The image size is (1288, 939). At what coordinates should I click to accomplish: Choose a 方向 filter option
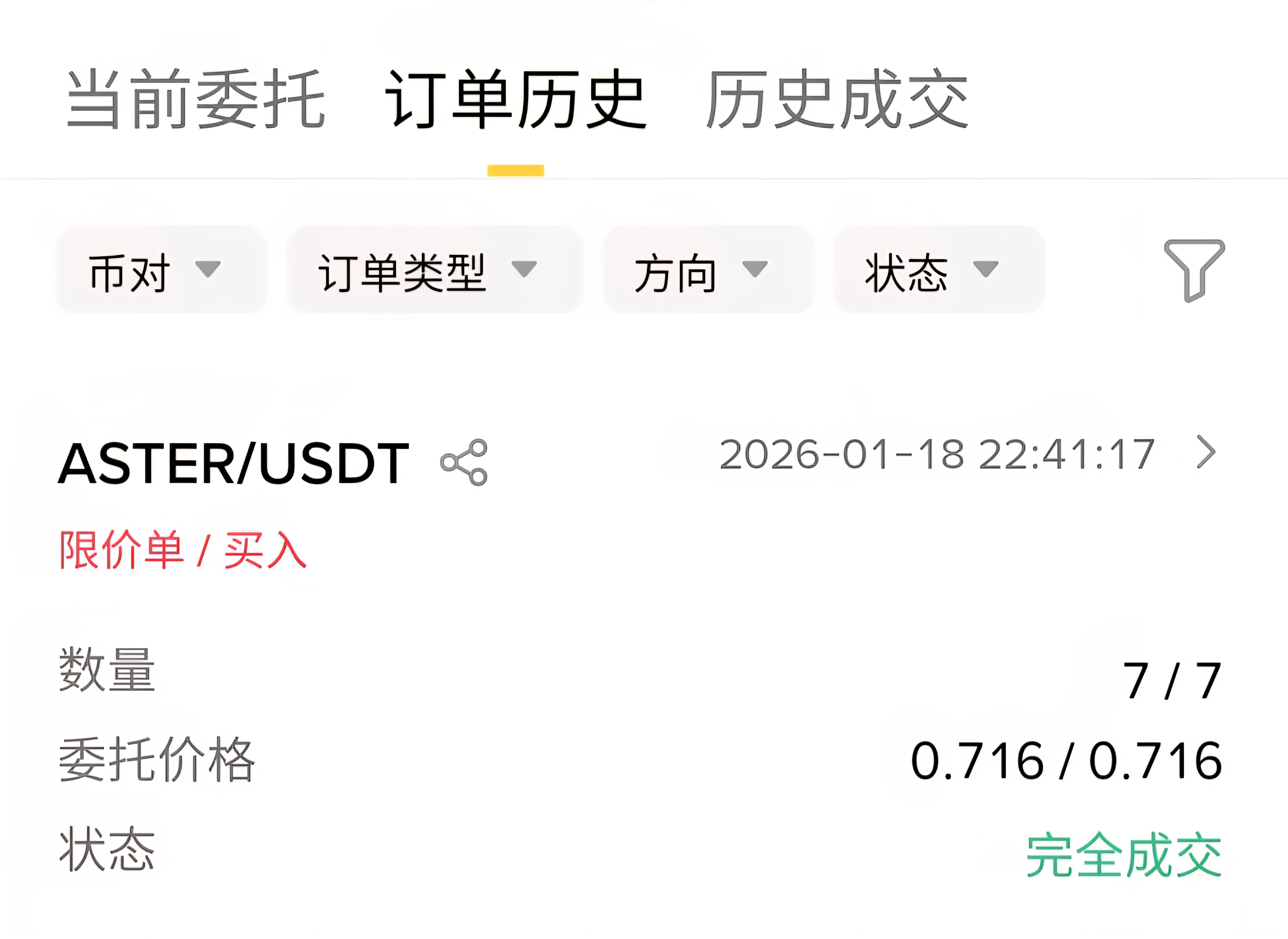(x=708, y=269)
